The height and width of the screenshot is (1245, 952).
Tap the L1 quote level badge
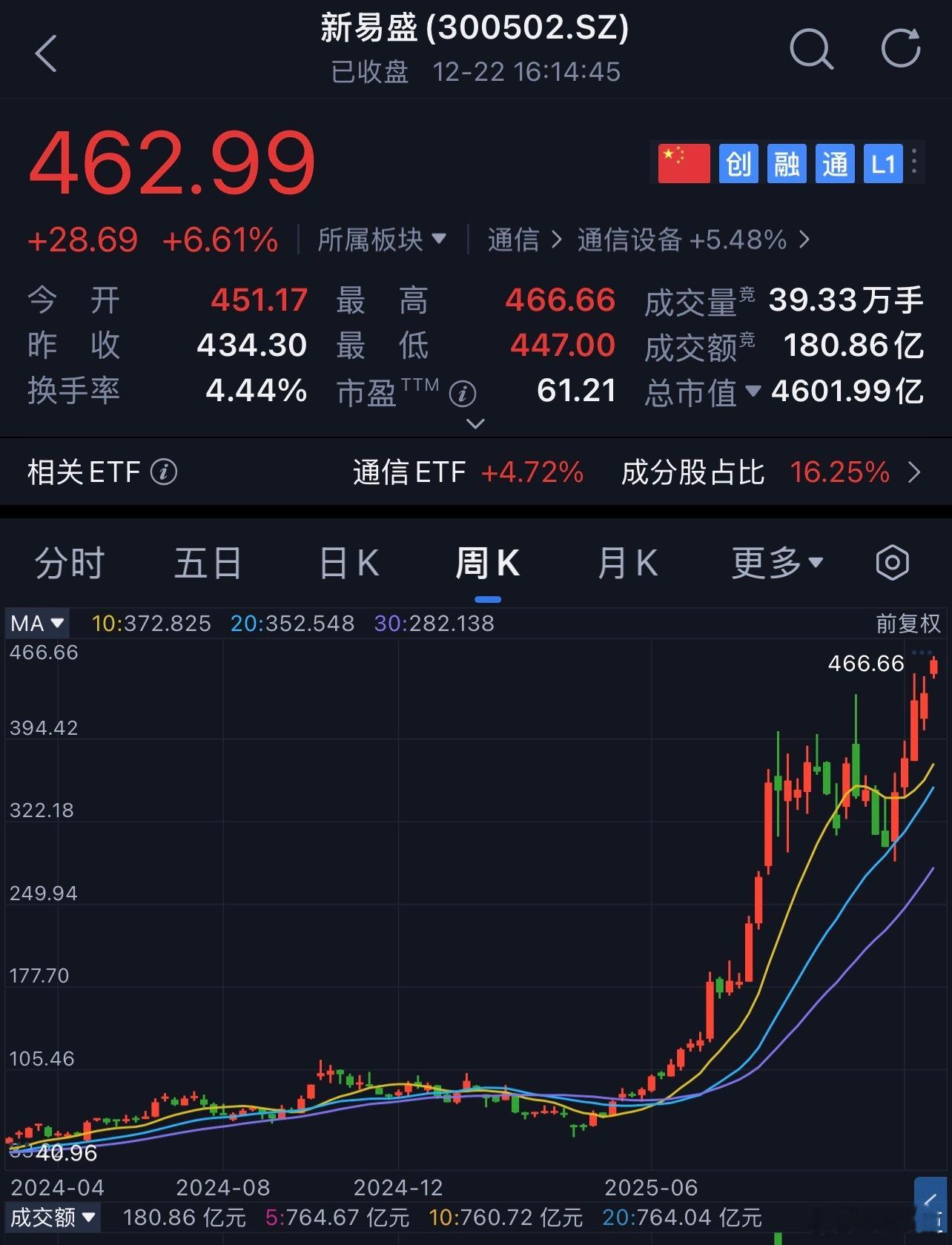[x=883, y=164]
